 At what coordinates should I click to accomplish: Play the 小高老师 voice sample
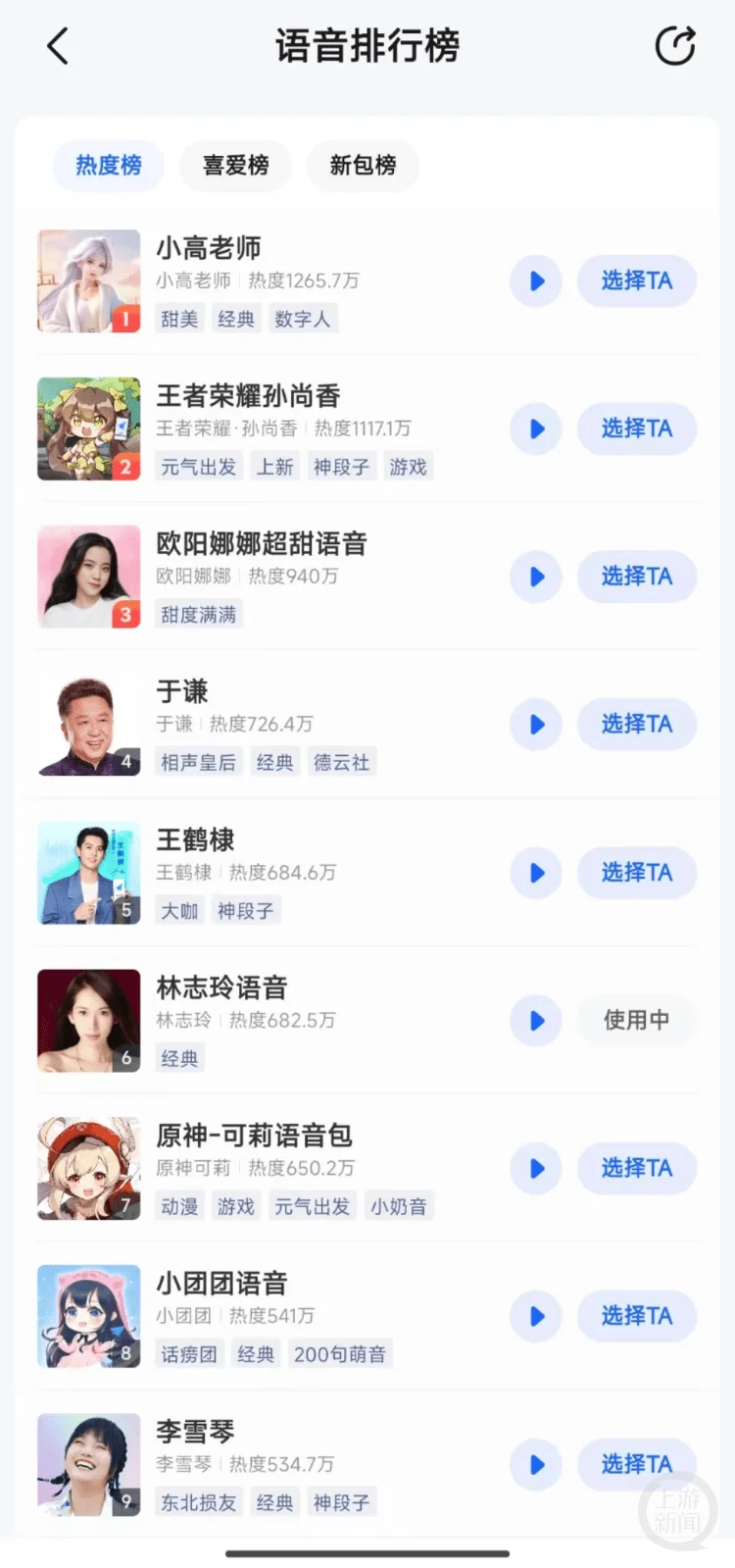[x=535, y=281]
